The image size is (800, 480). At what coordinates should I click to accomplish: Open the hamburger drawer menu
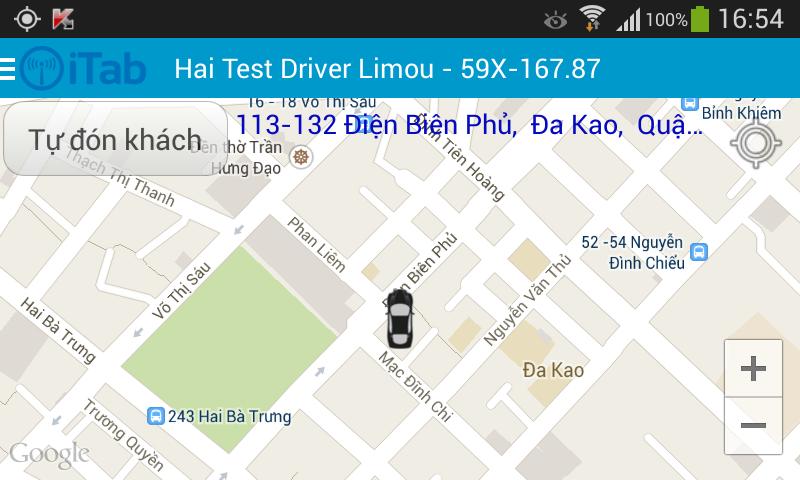8,68
